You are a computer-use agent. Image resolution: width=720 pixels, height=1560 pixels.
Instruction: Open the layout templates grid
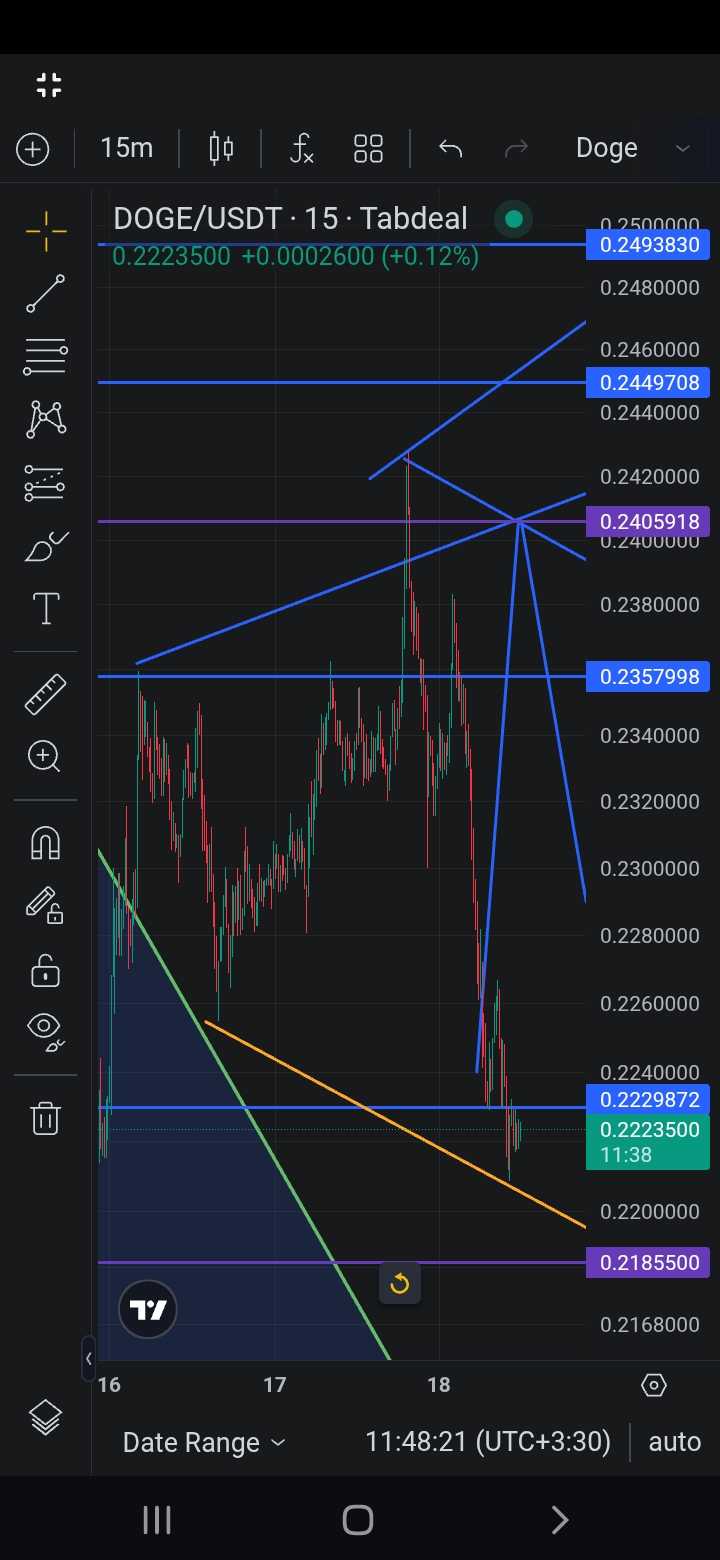coord(368,149)
